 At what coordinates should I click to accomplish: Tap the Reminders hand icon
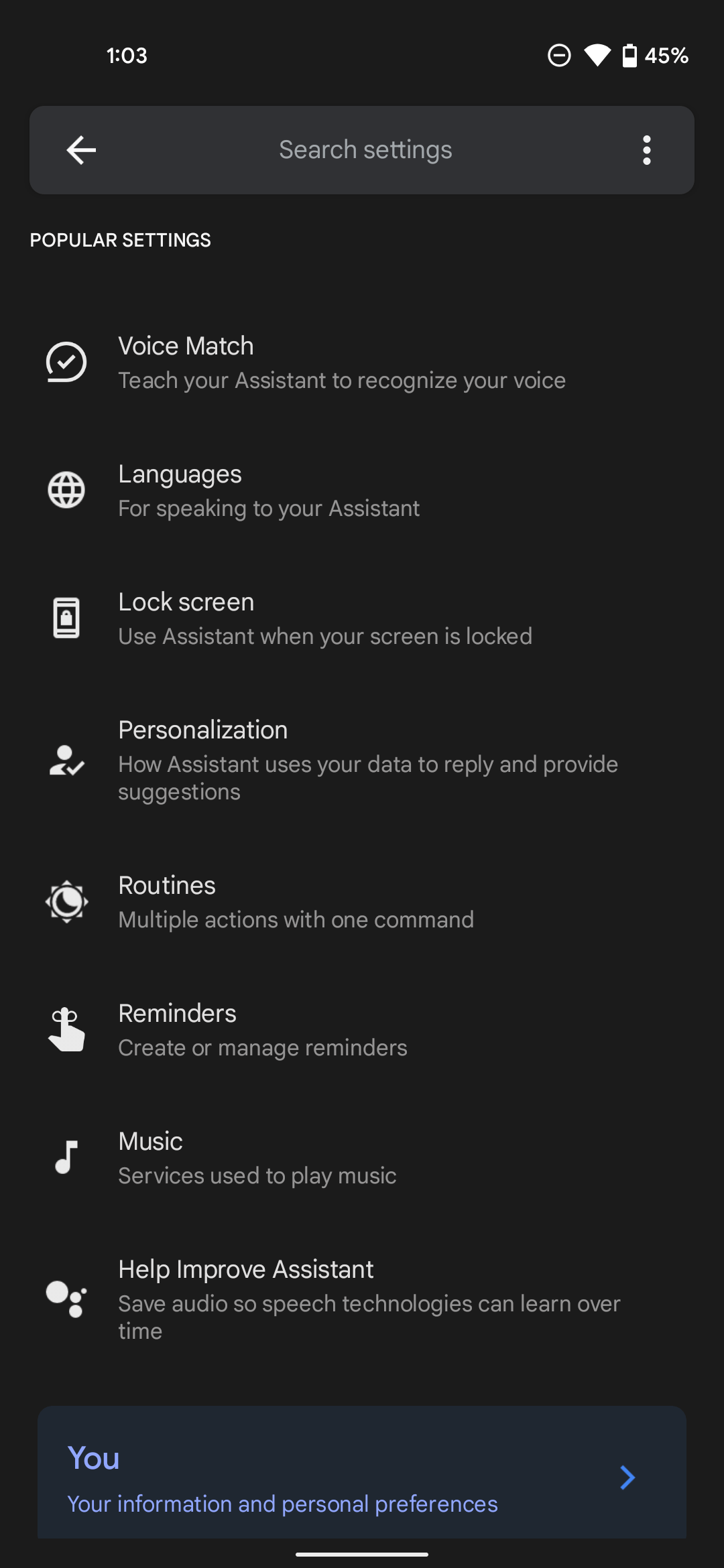[x=66, y=1029]
